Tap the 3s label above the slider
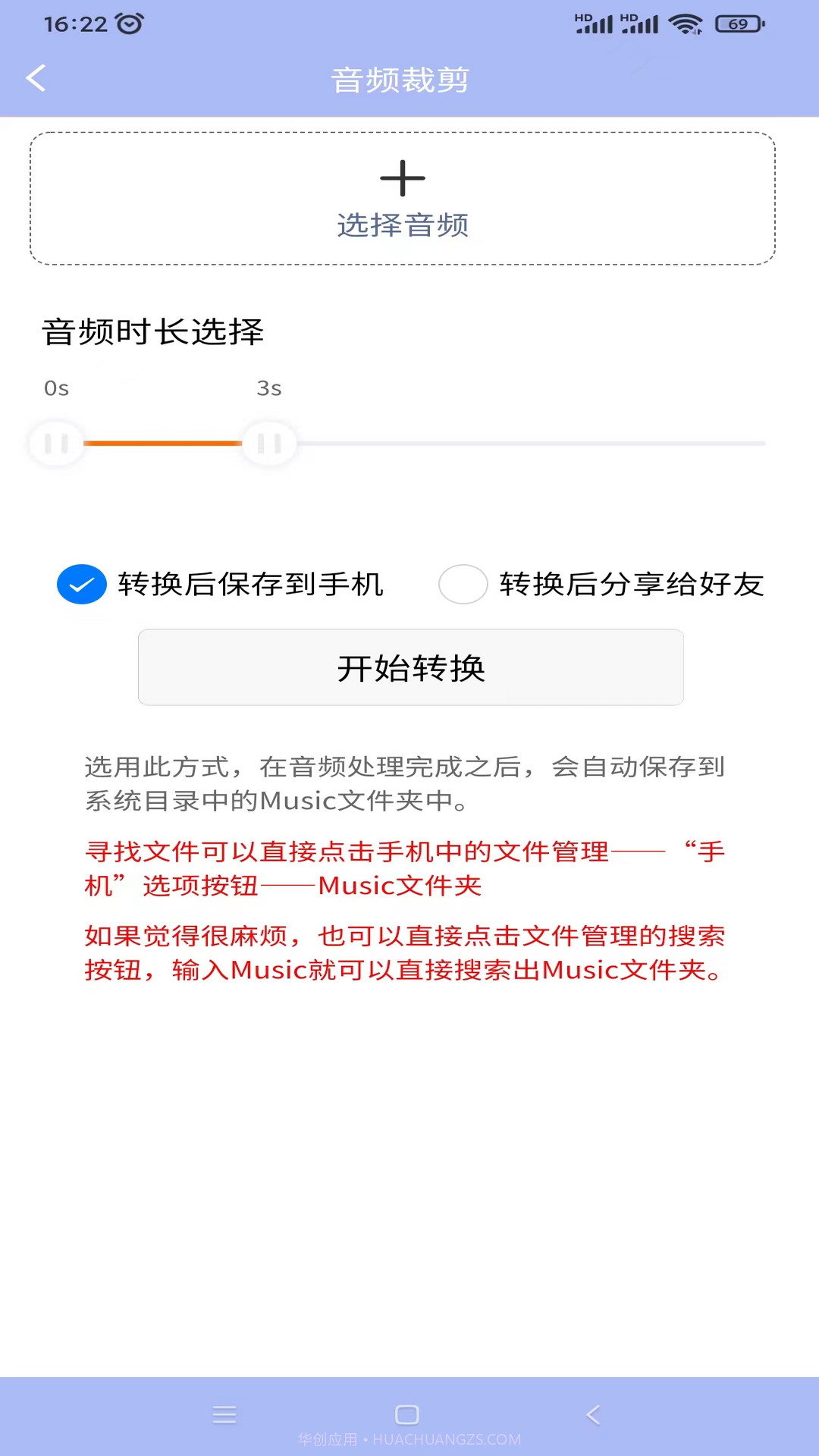 [270, 388]
